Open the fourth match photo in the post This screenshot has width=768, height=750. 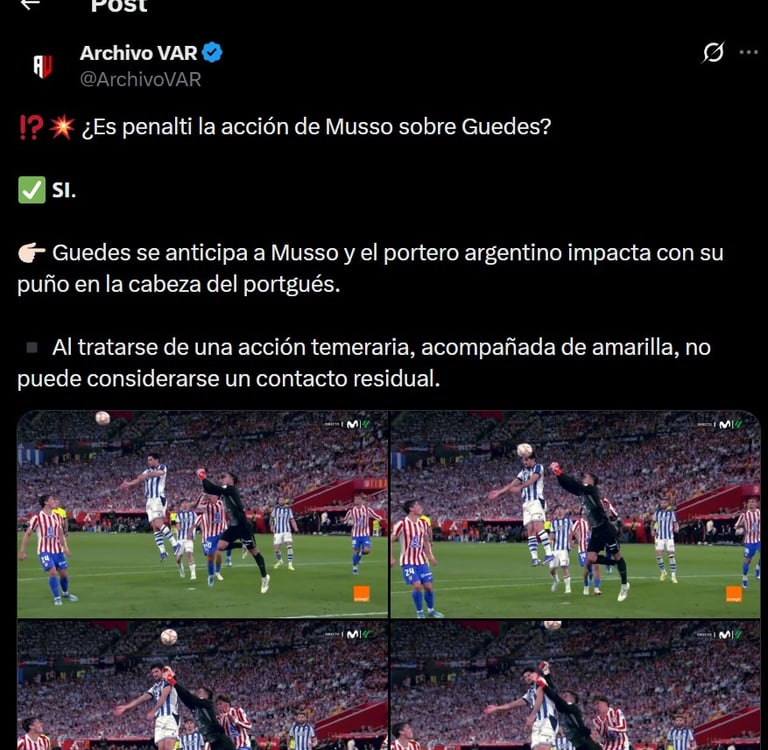575,685
